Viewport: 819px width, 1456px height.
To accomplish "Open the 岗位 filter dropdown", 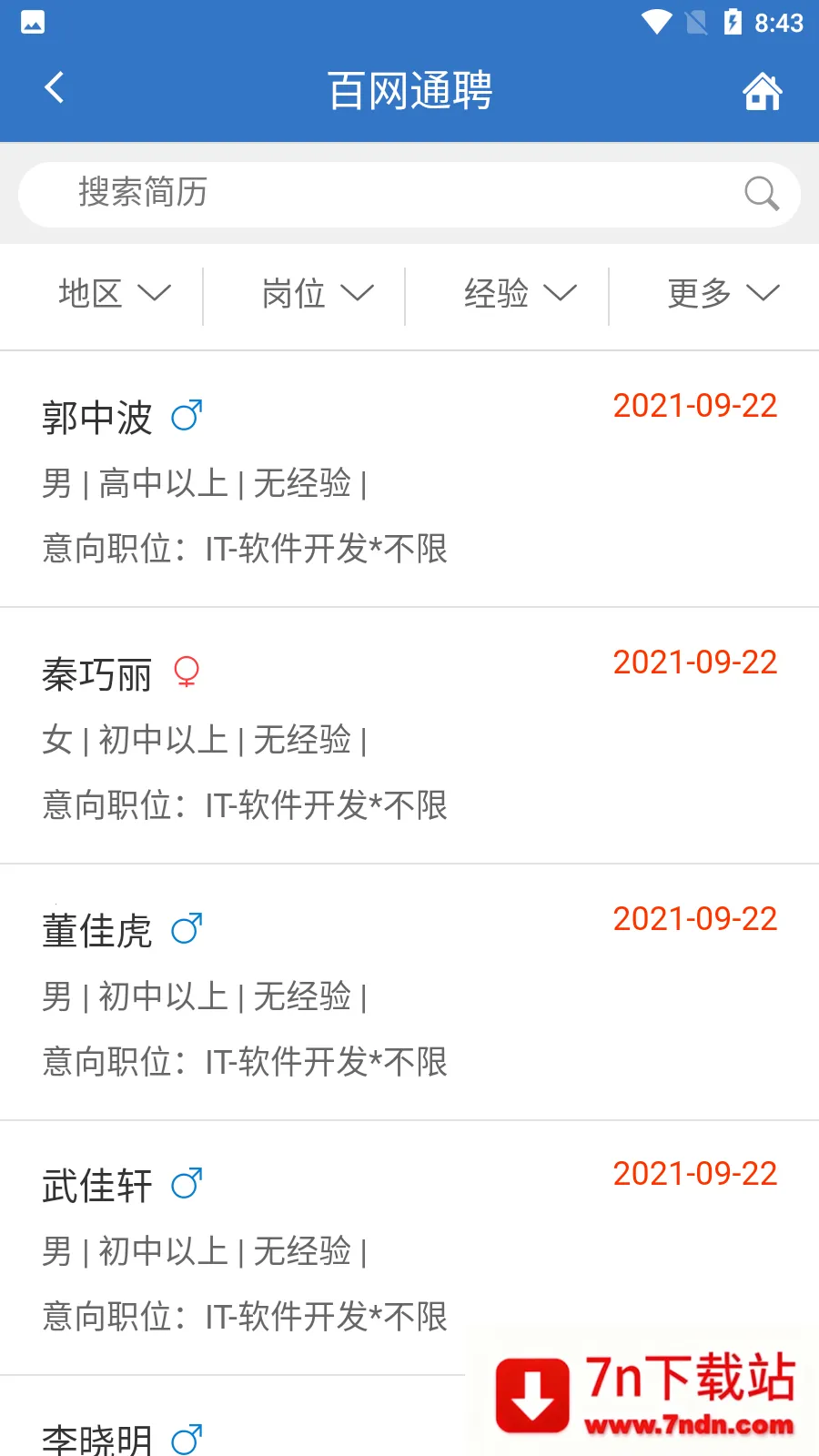I will (x=317, y=294).
